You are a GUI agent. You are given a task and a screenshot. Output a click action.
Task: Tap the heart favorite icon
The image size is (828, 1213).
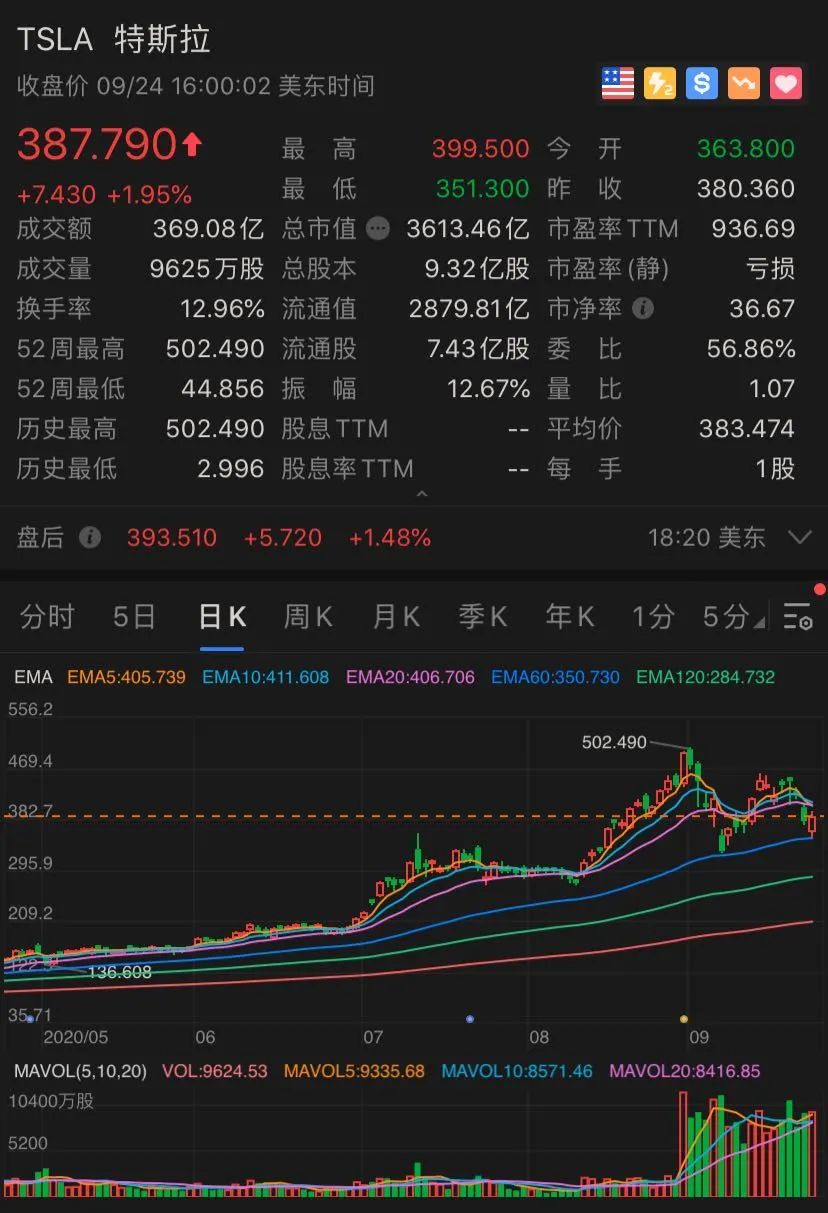[x=786, y=84]
